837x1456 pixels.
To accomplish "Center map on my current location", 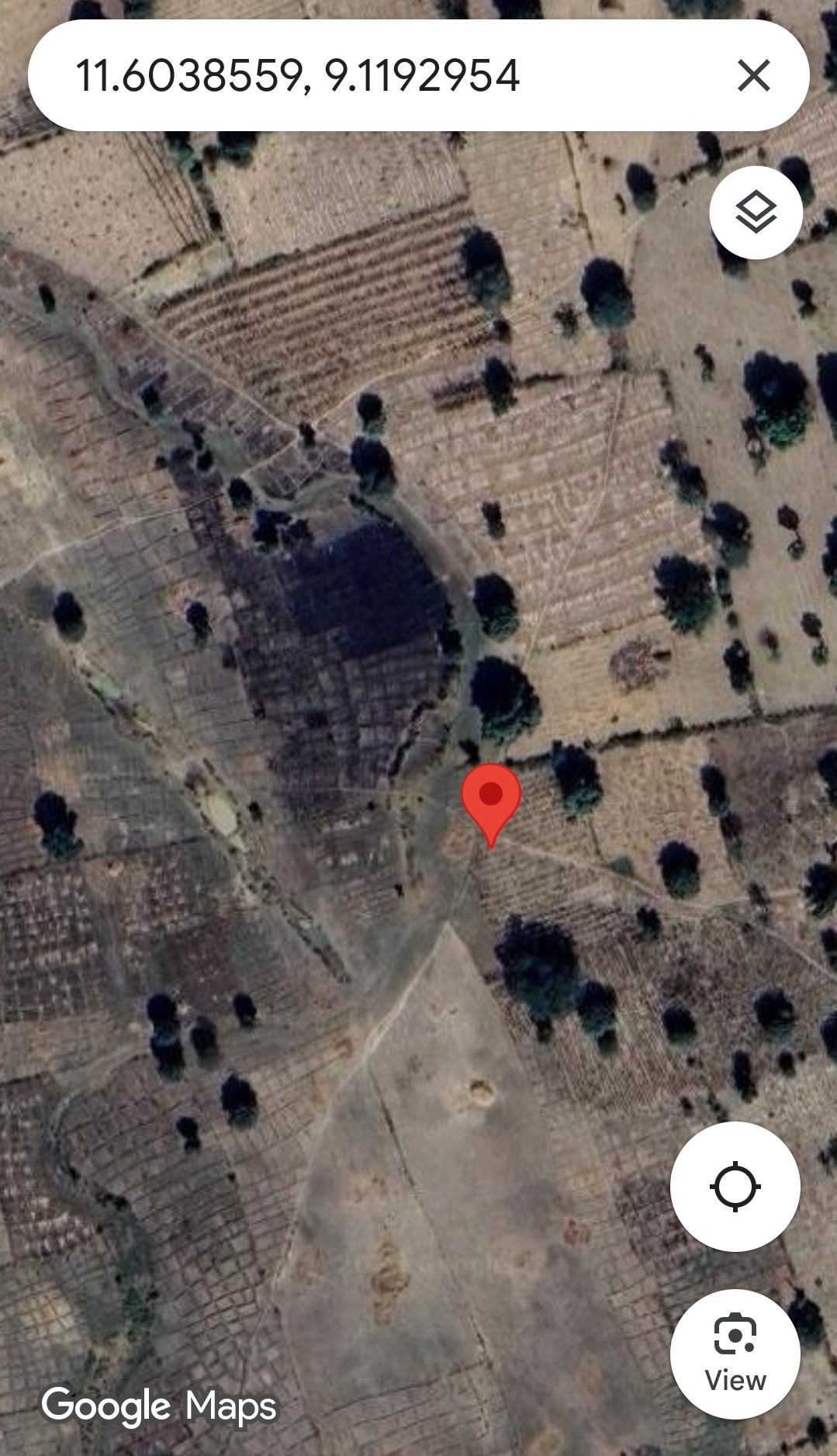I will [735, 1187].
